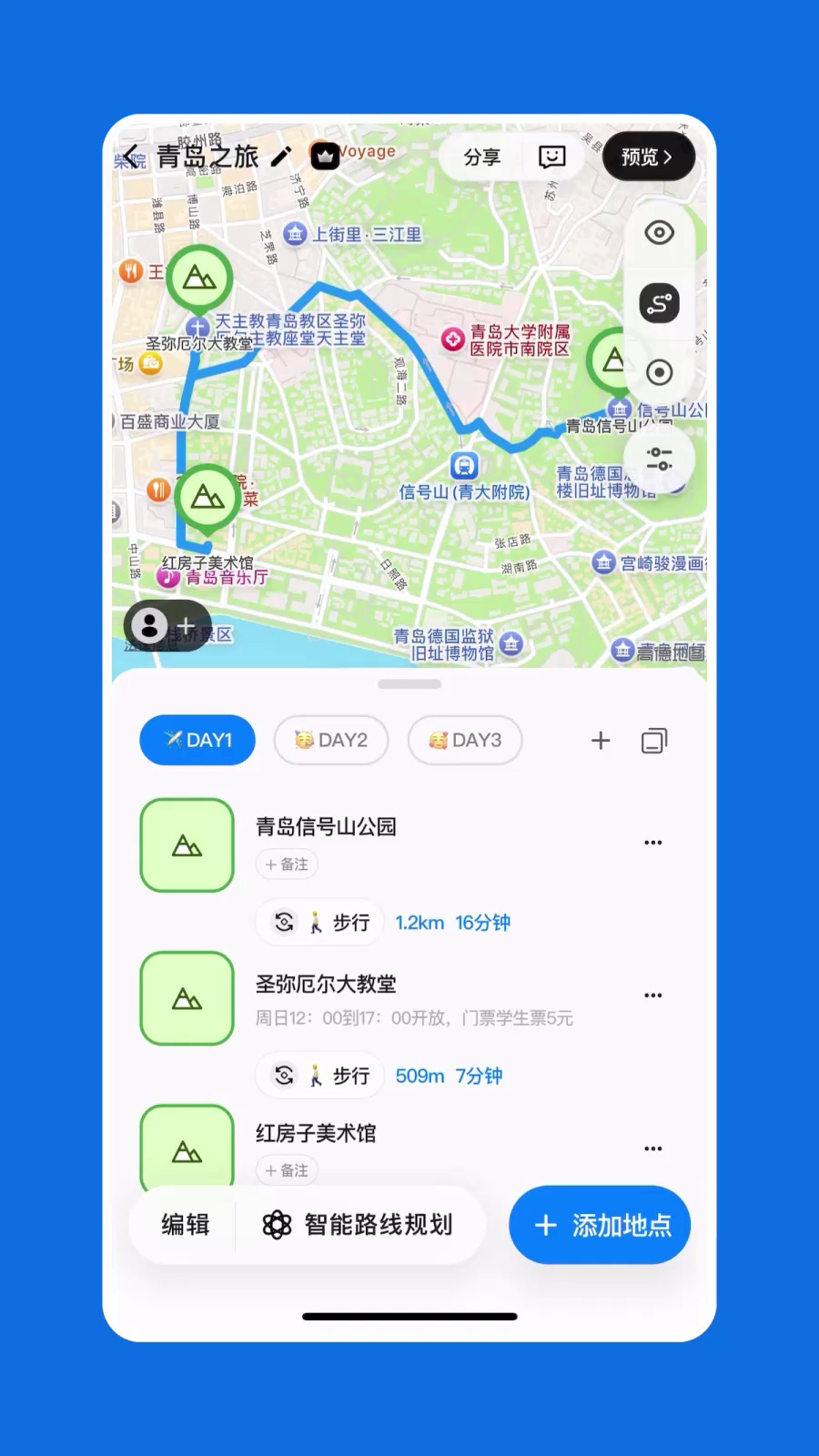Tap 添加地点 to add a place
The height and width of the screenshot is (1456, 819).
pyautogui.click(x=600, y=1225)
